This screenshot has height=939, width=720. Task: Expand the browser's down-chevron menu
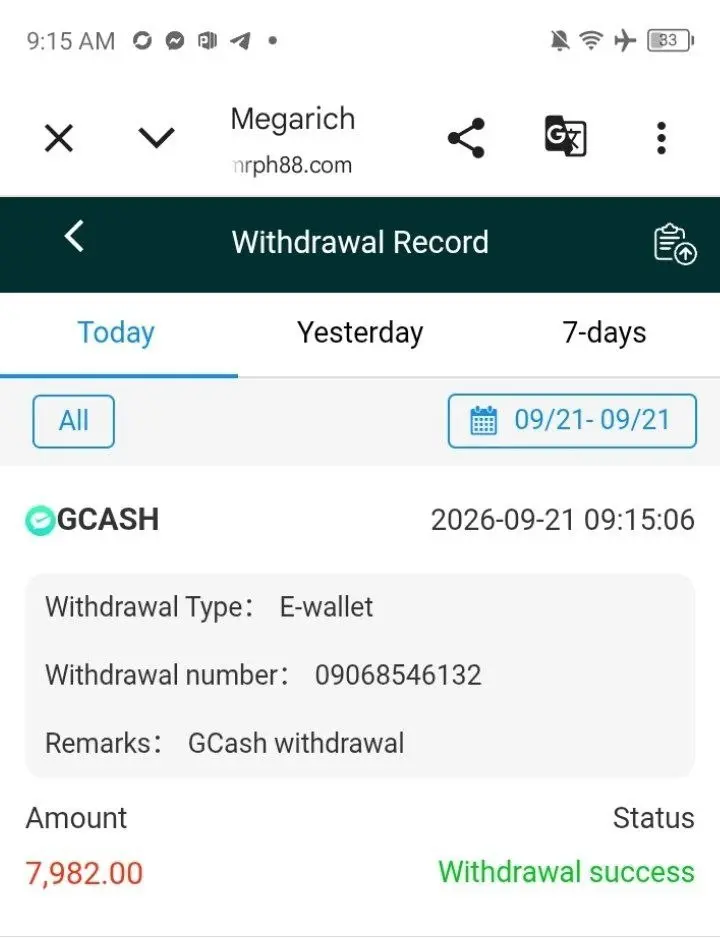tap(156, 138)
